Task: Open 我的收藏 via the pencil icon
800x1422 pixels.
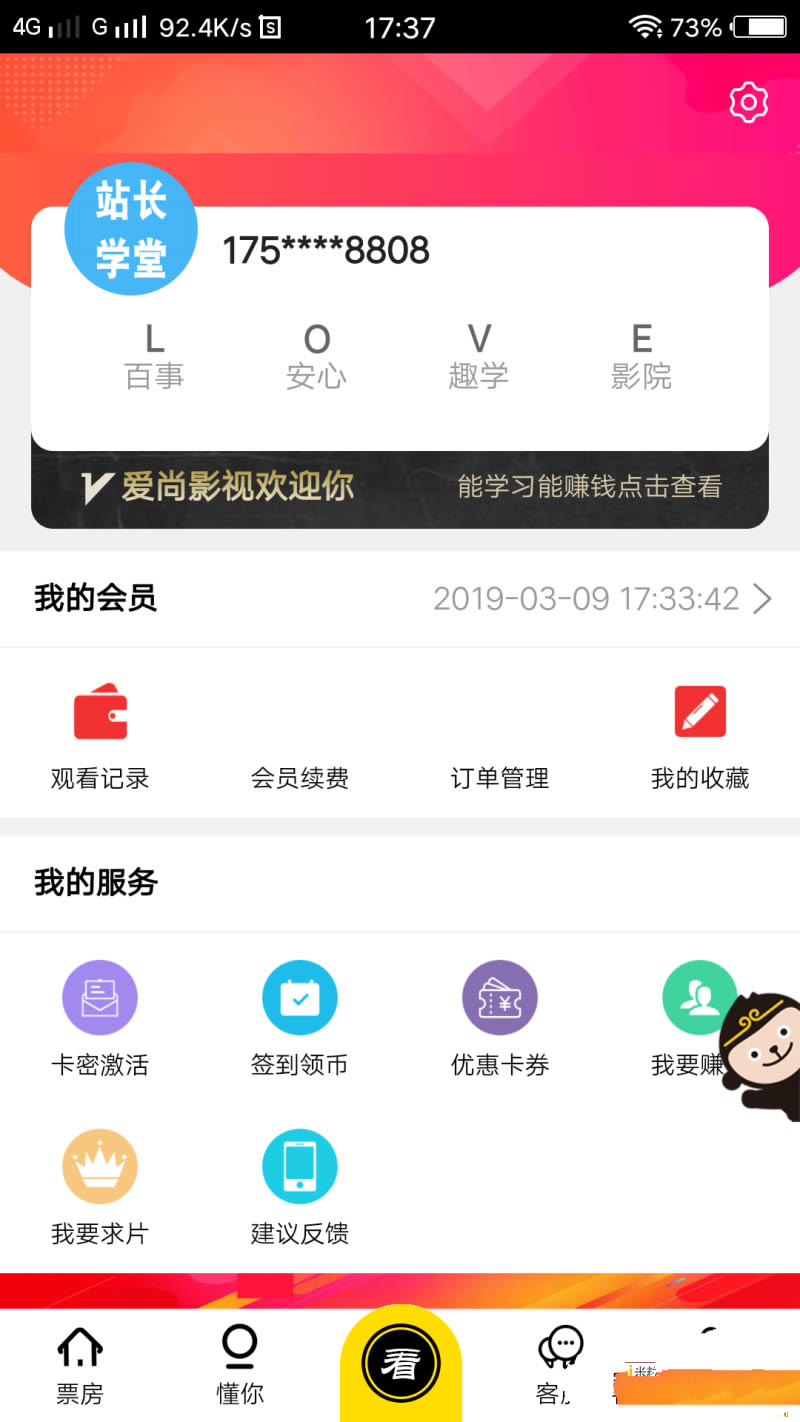Action: (x=700, y=711)
